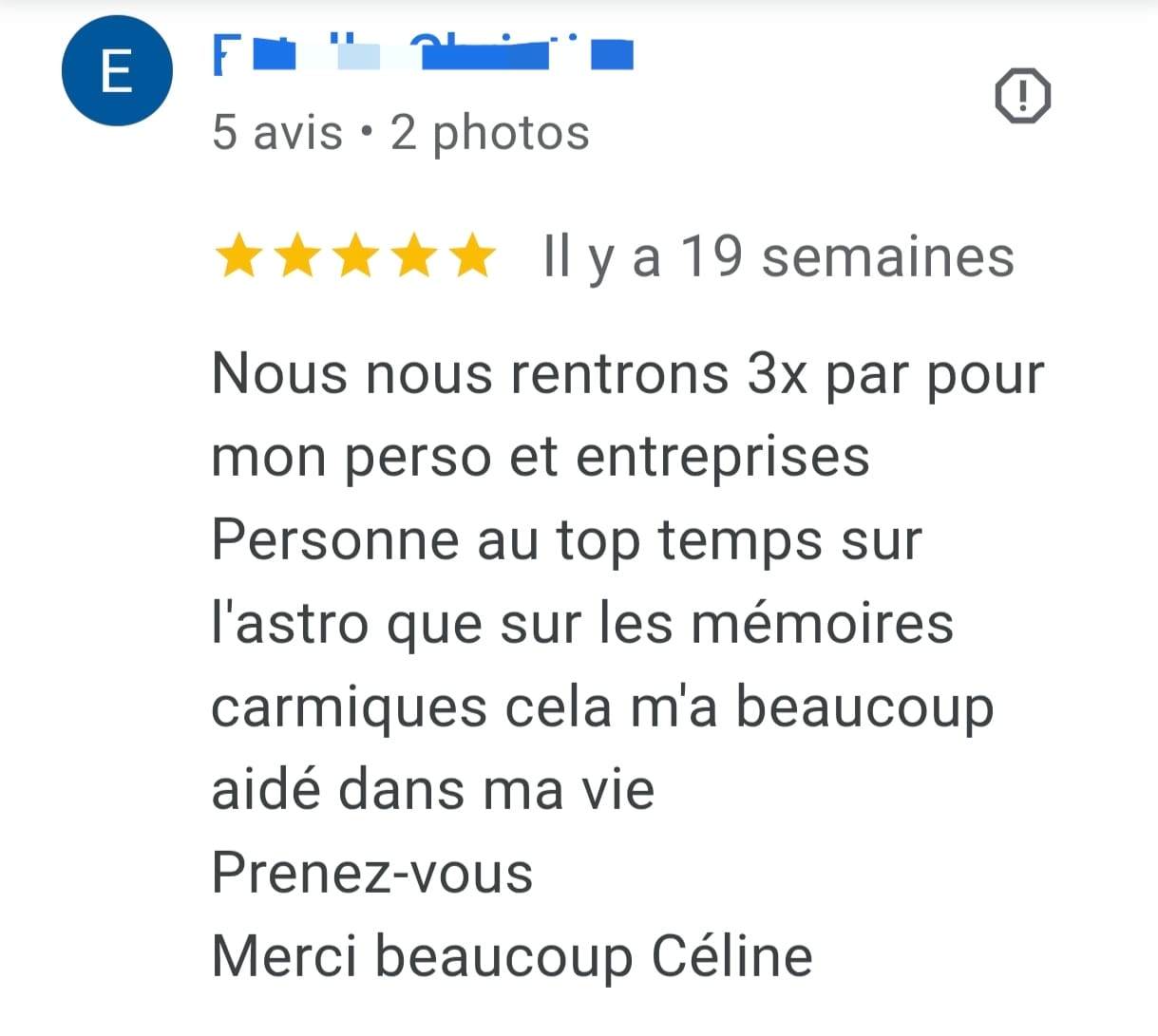Open the reviewer's name link
The image size is (1158, 1036).
(422, 54)
